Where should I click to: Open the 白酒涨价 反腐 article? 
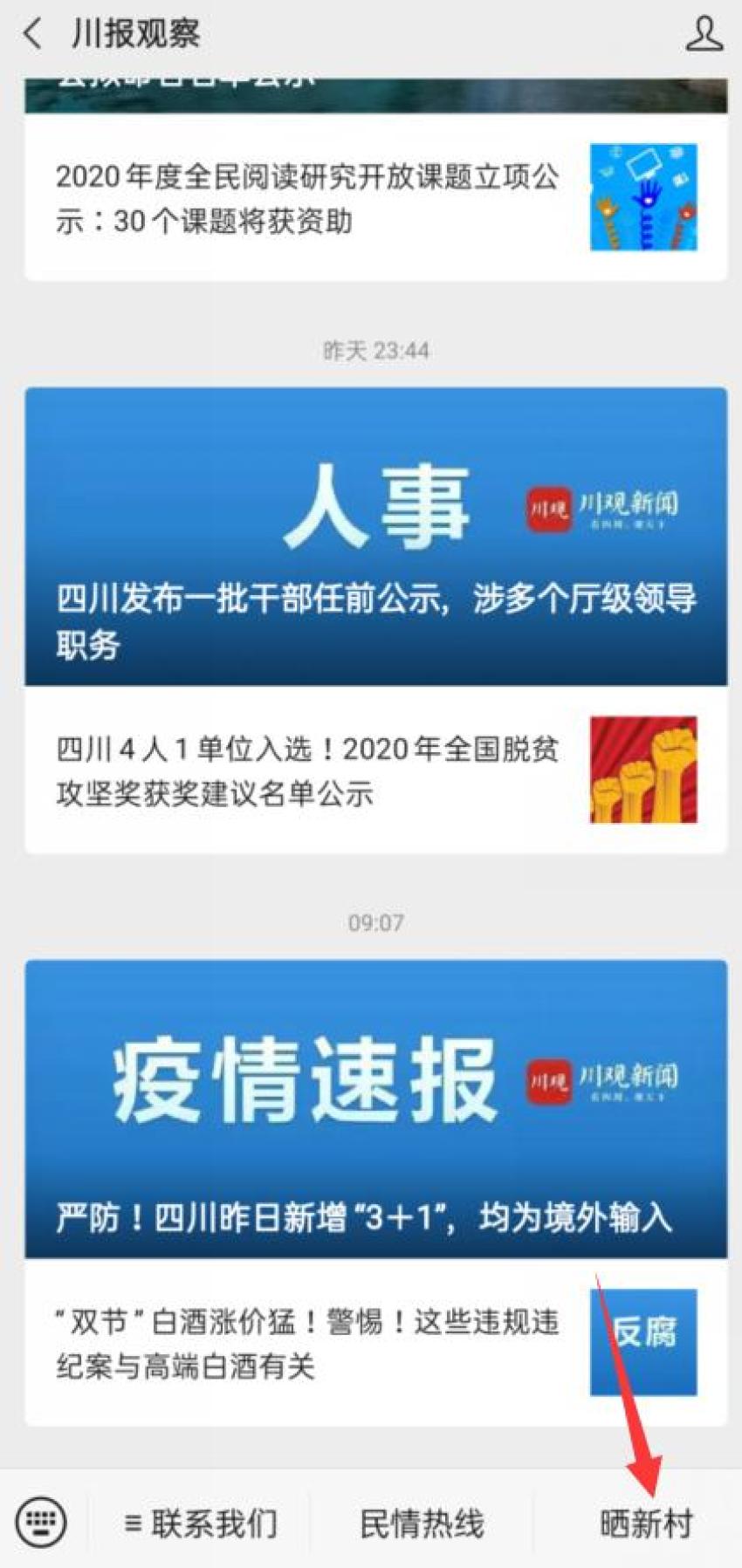coord(375,1342)
